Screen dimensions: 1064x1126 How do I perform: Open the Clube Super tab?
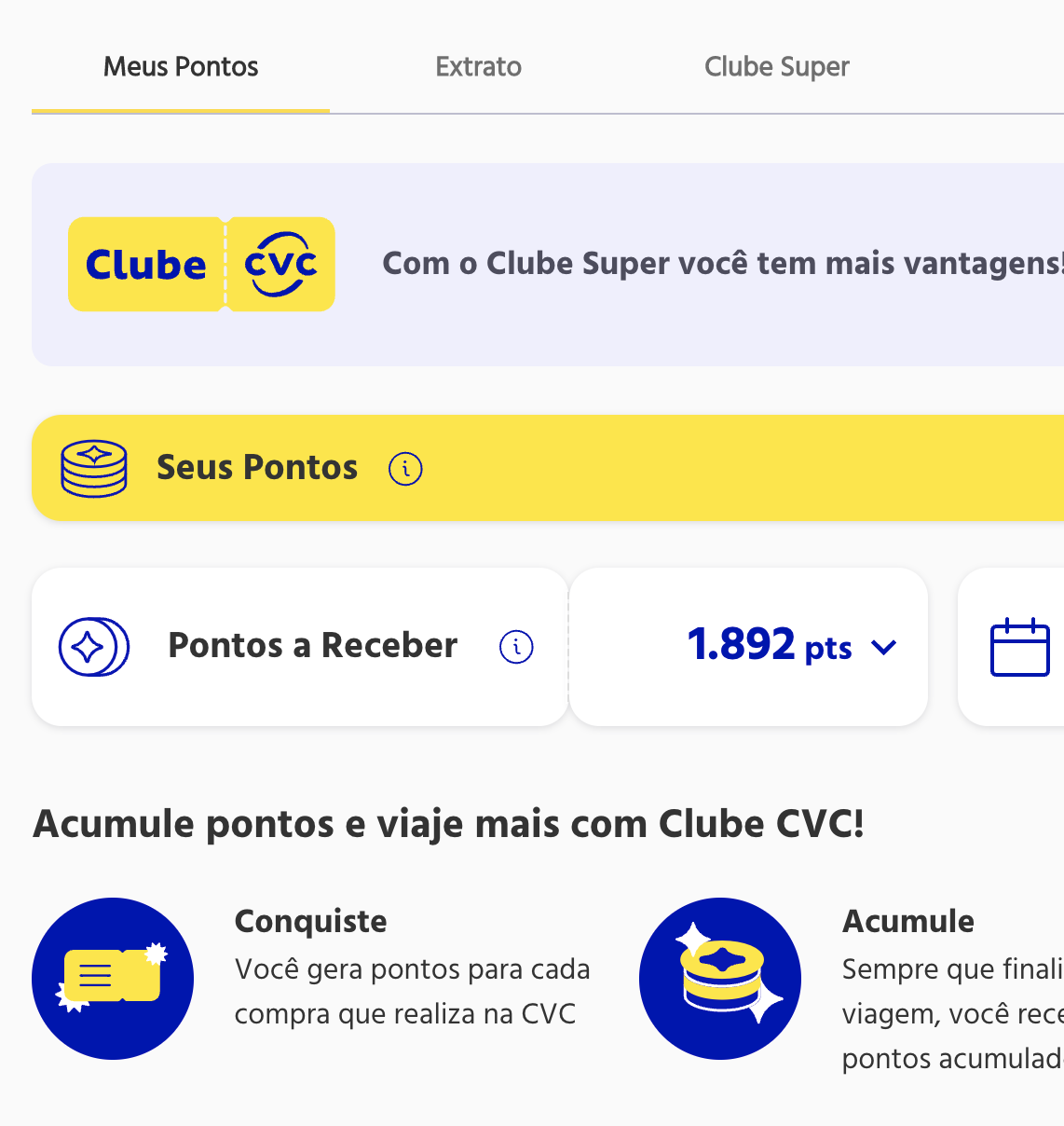click(x=776, y=66)
